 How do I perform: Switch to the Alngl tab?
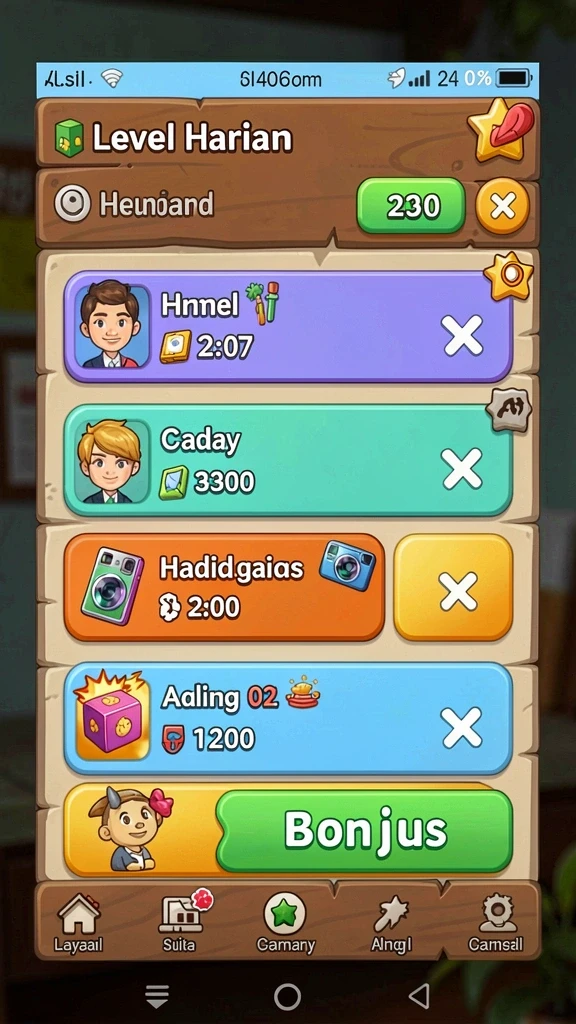[391, 923]
